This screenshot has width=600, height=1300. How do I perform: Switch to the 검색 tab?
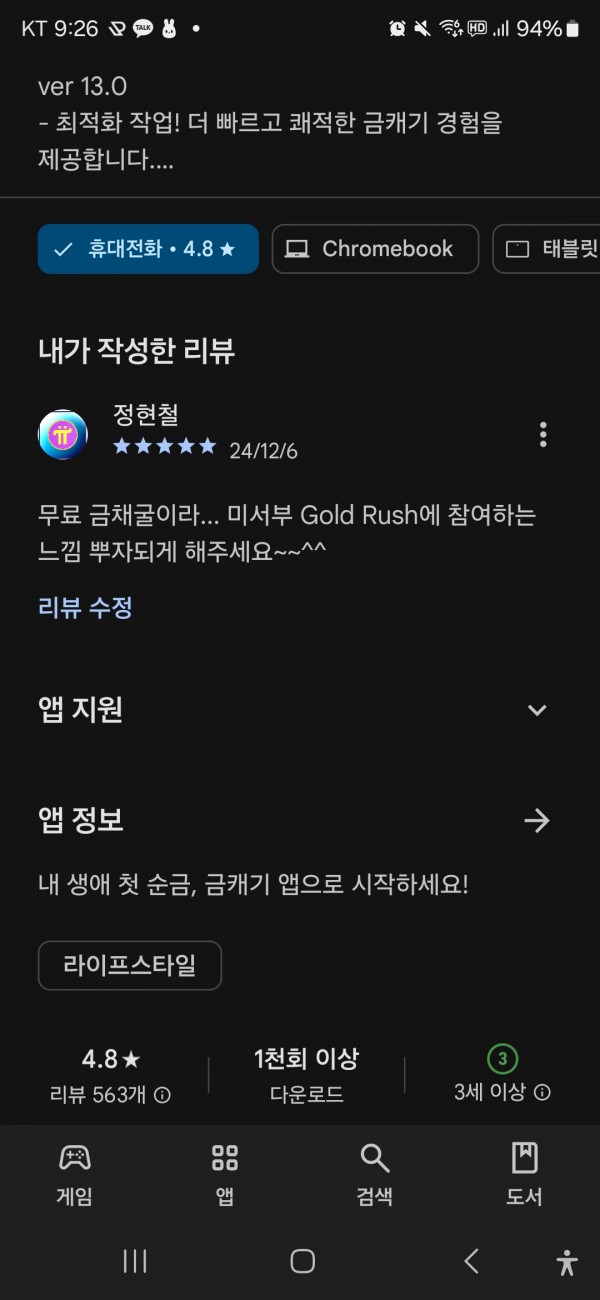pos(375,1173)
